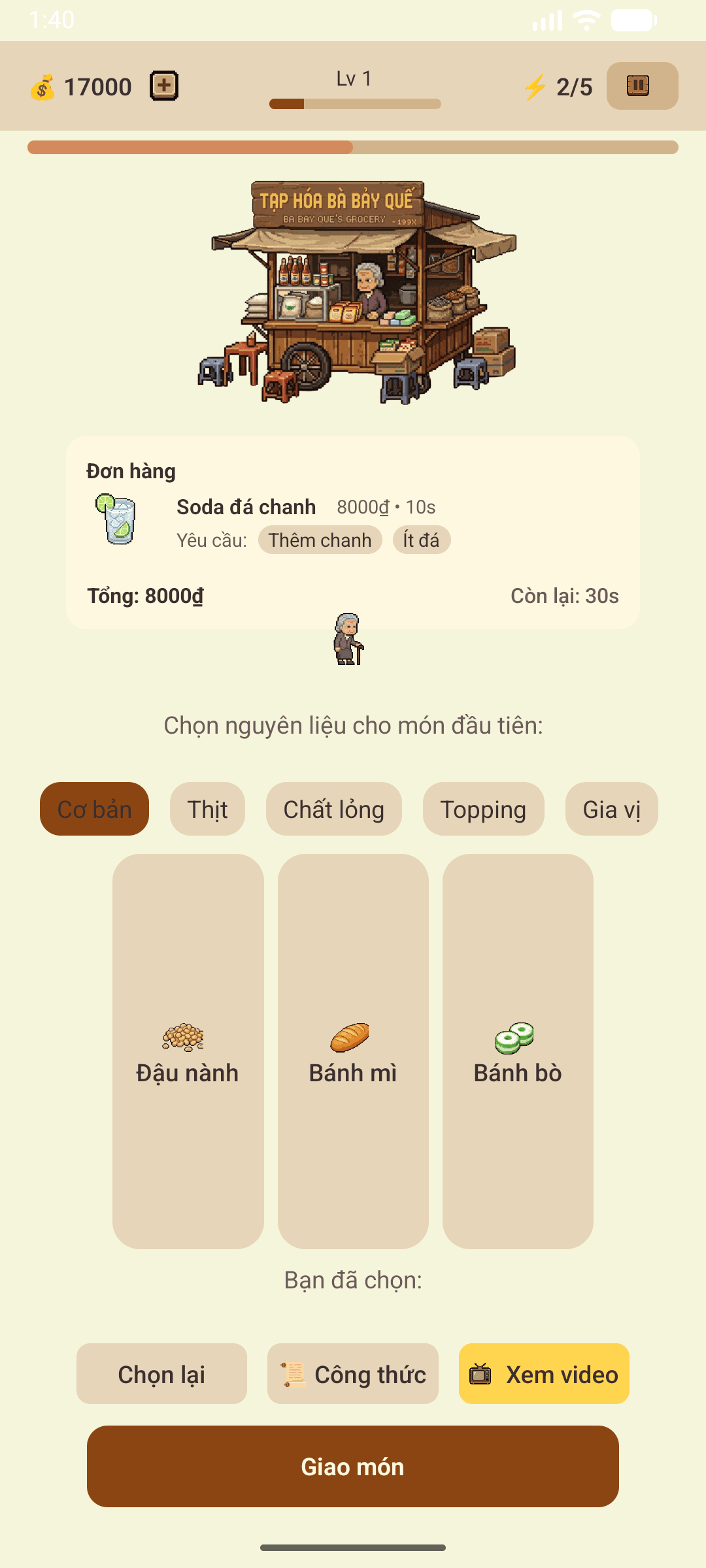Viewport: 706px width, 1568px height.
Task: Click the lightning energy icon showing 2/5
Action: pos(536,87)
